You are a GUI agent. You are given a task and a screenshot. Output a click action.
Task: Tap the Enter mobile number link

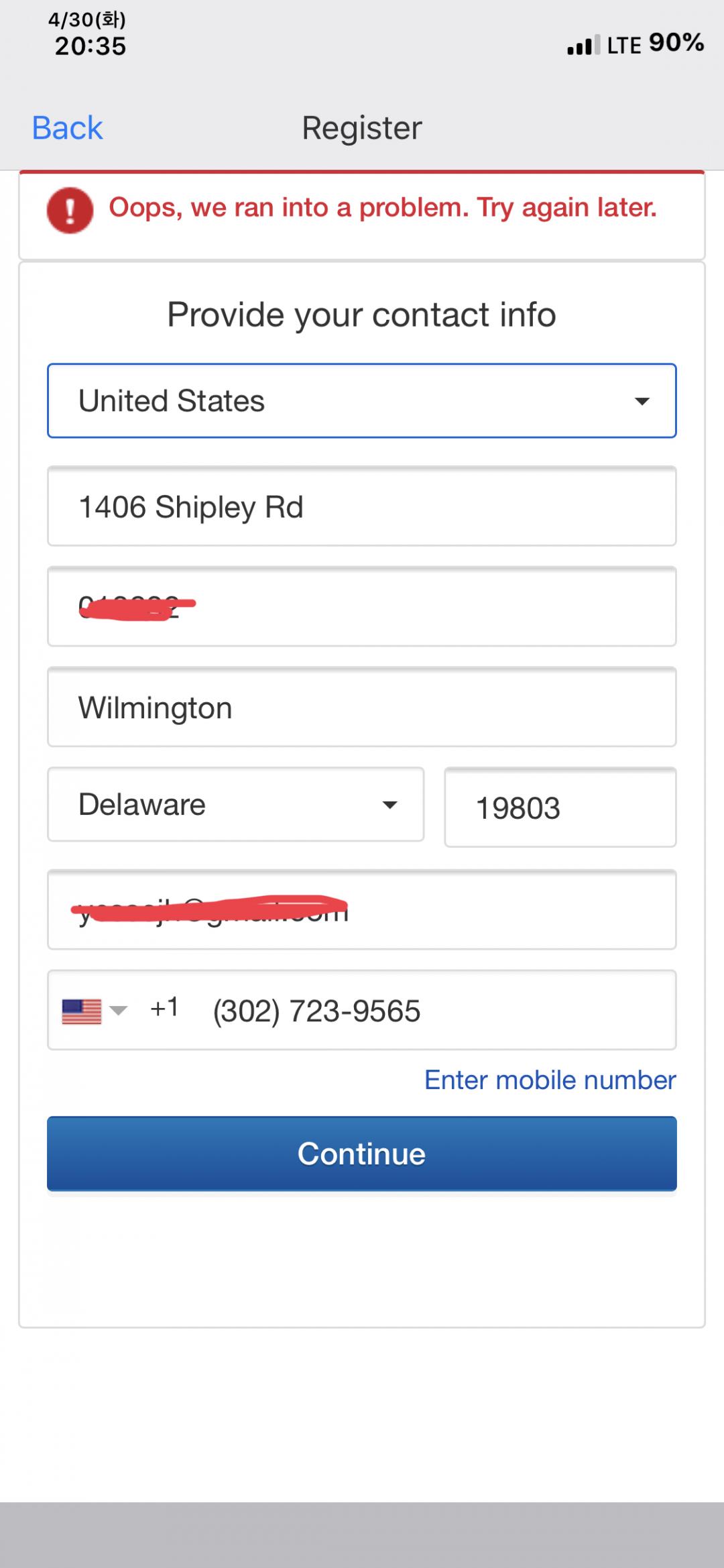coord(550,1080)
